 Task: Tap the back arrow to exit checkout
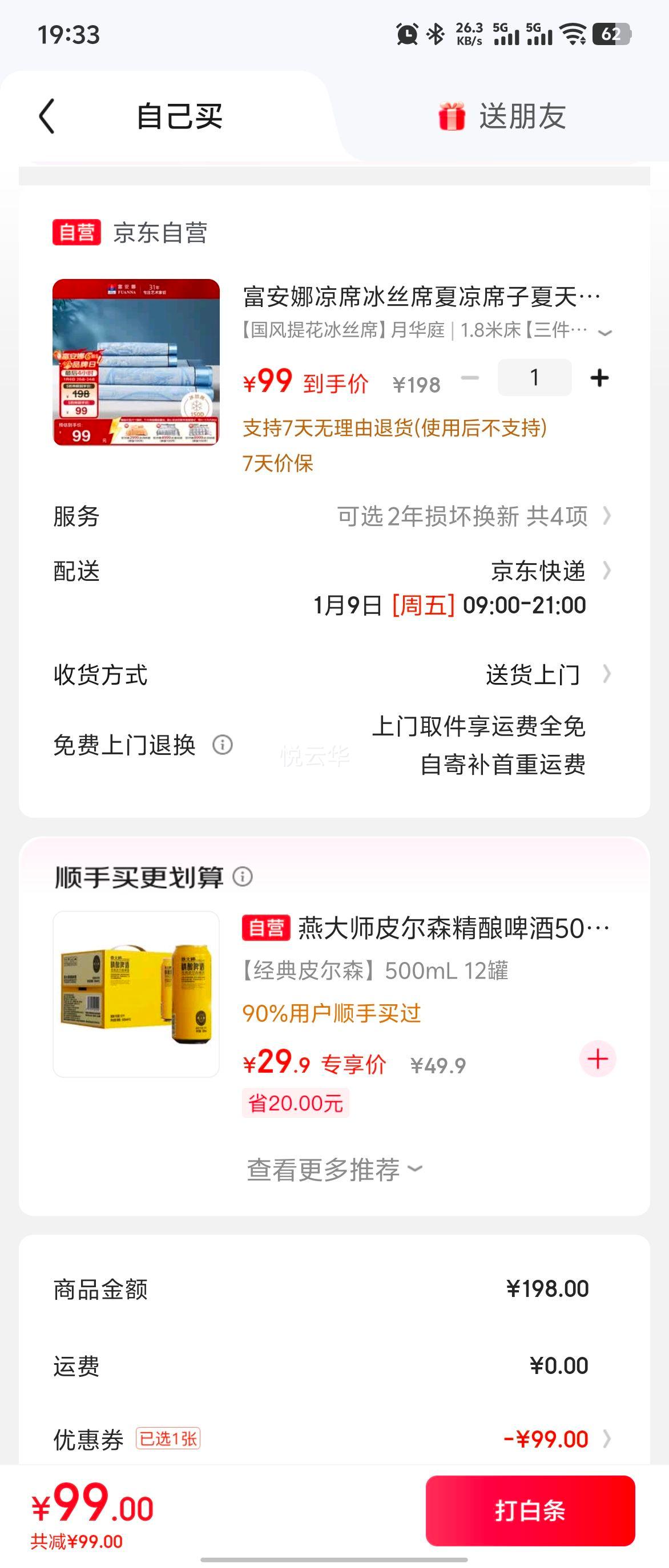46,117
